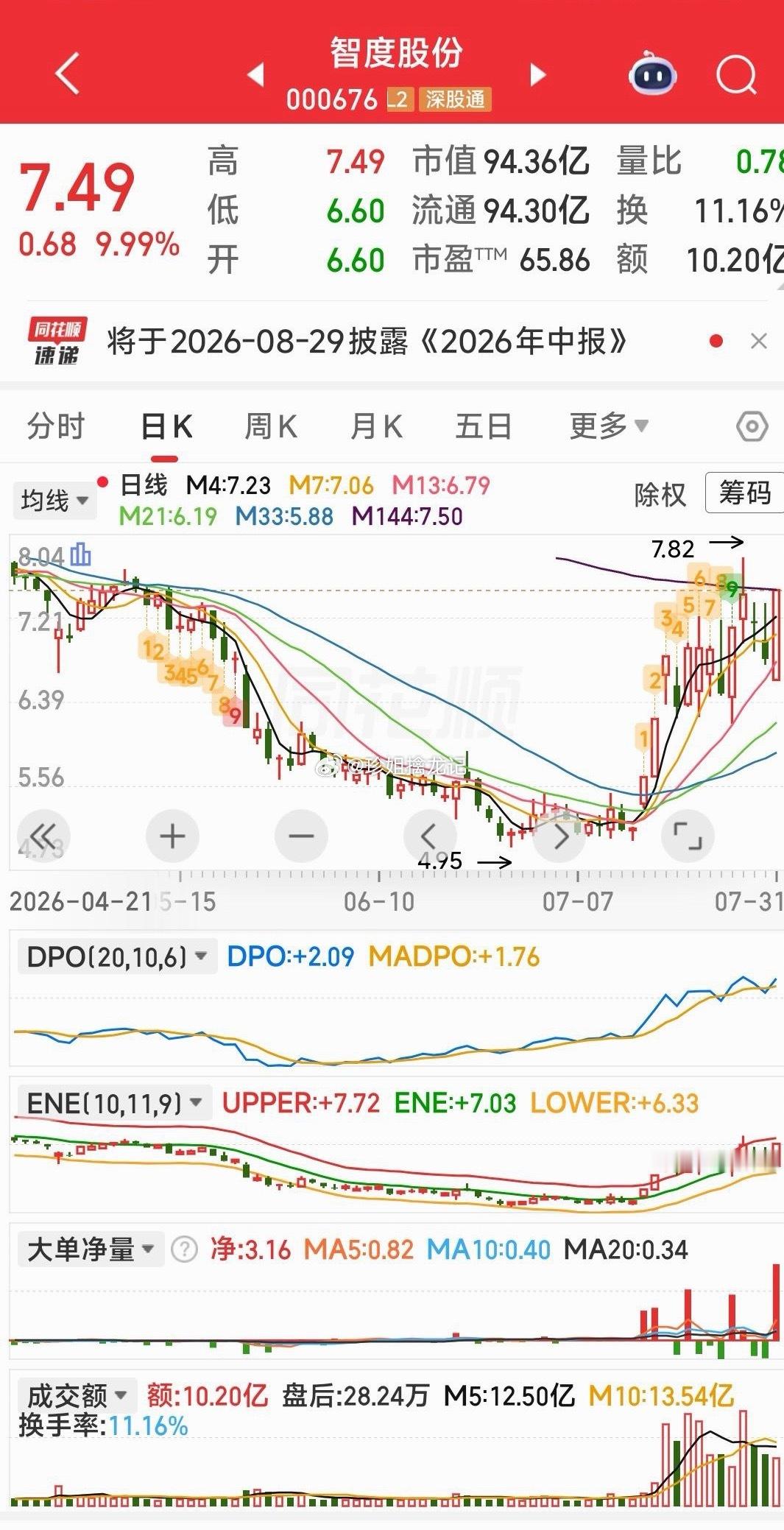The height and width of the screenshot is (1530, 784).
Task: Dismiss the 2026年中报 notice banner
Action: [x=758, y=342]
